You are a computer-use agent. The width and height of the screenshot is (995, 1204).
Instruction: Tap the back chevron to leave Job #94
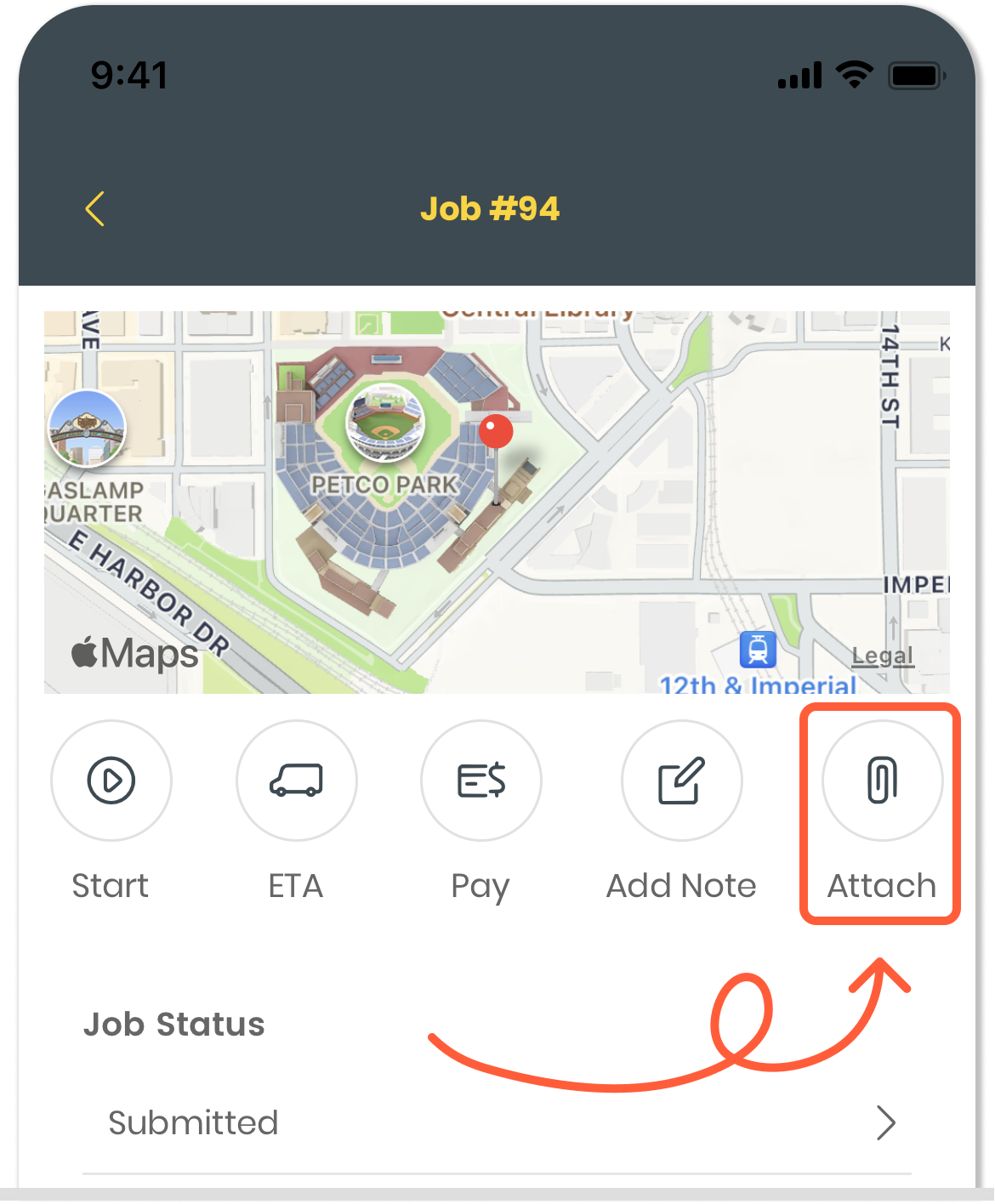(x=94, y=208)
